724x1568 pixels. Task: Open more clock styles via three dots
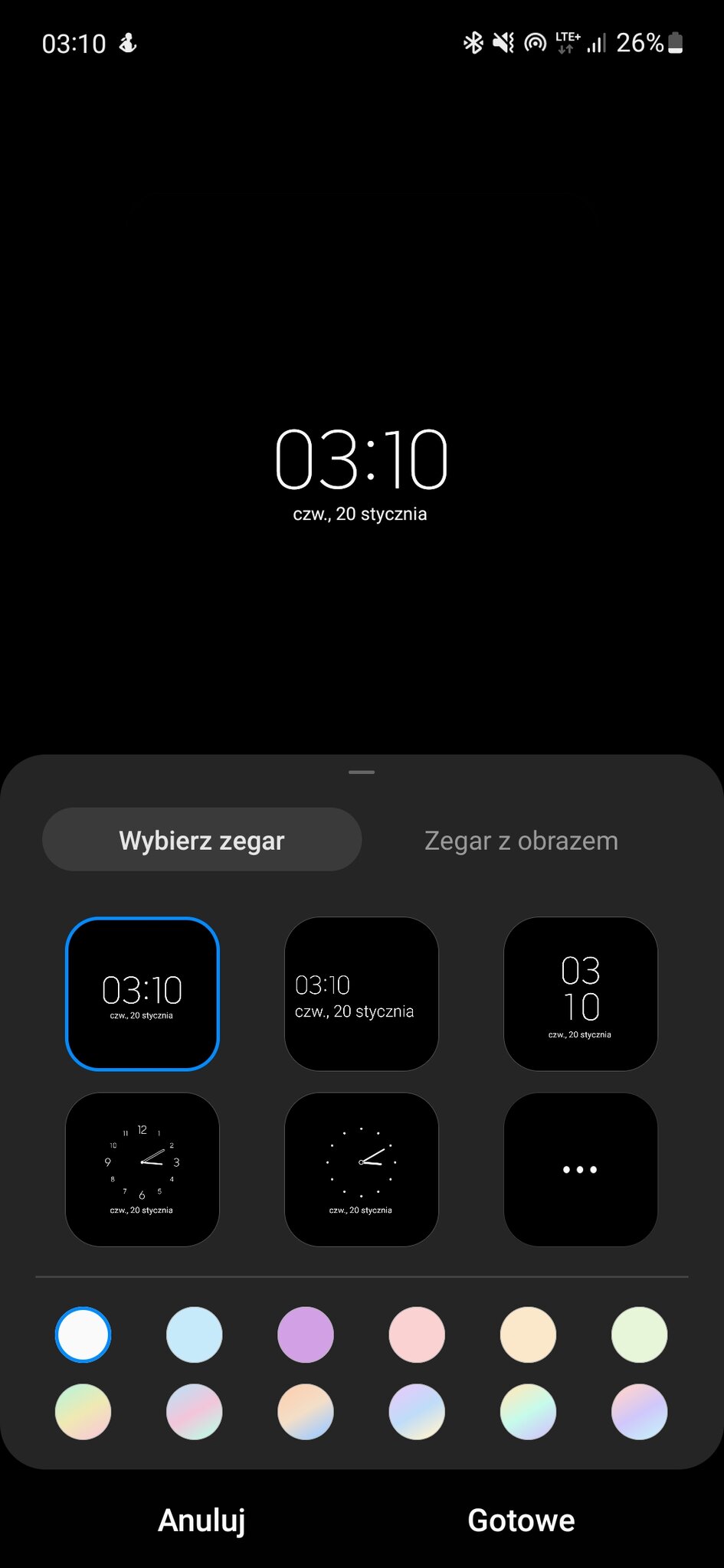point(581,1169)
